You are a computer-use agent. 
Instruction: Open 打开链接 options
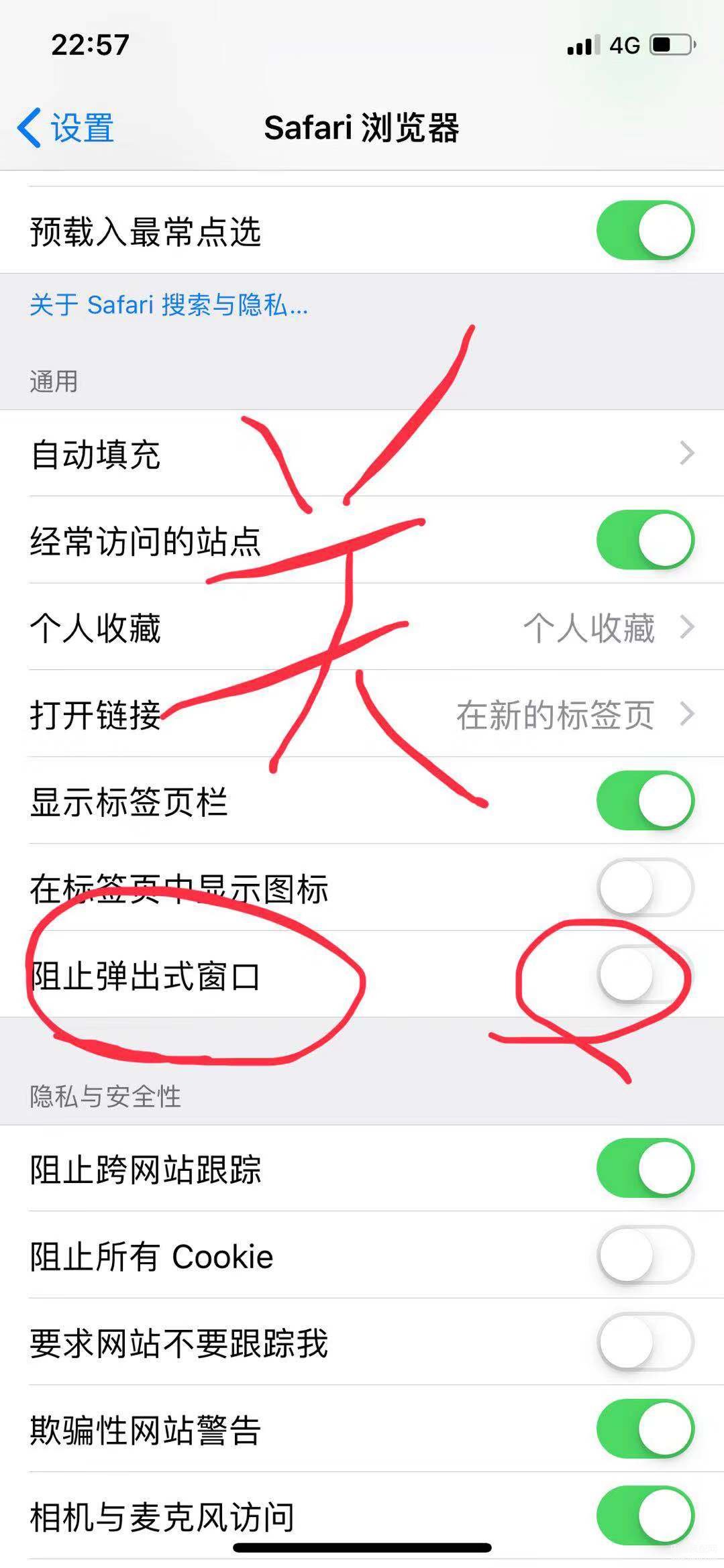(x=362, y=715)
